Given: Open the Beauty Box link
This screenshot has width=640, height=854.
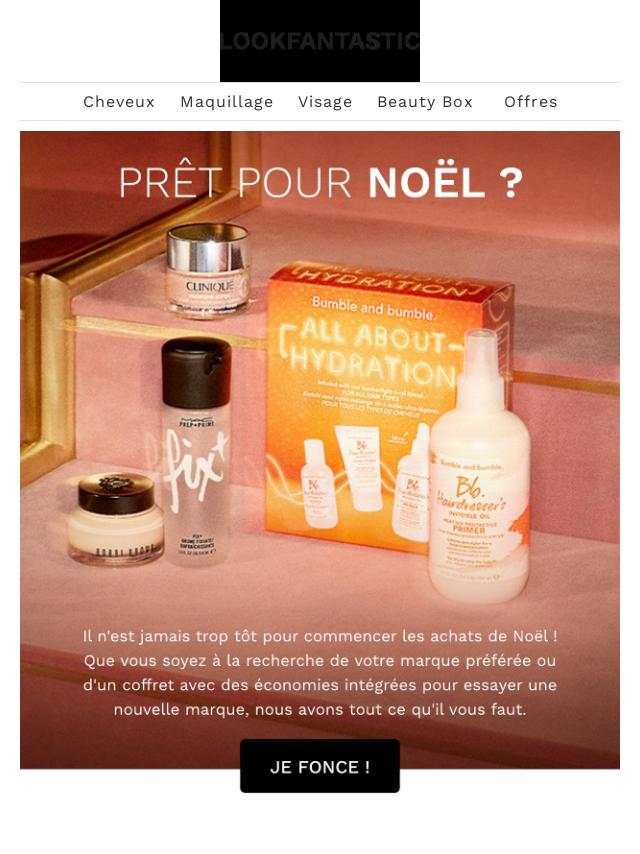Looking at the screenshot, I should pyautogui.click(x=425, y=102).
